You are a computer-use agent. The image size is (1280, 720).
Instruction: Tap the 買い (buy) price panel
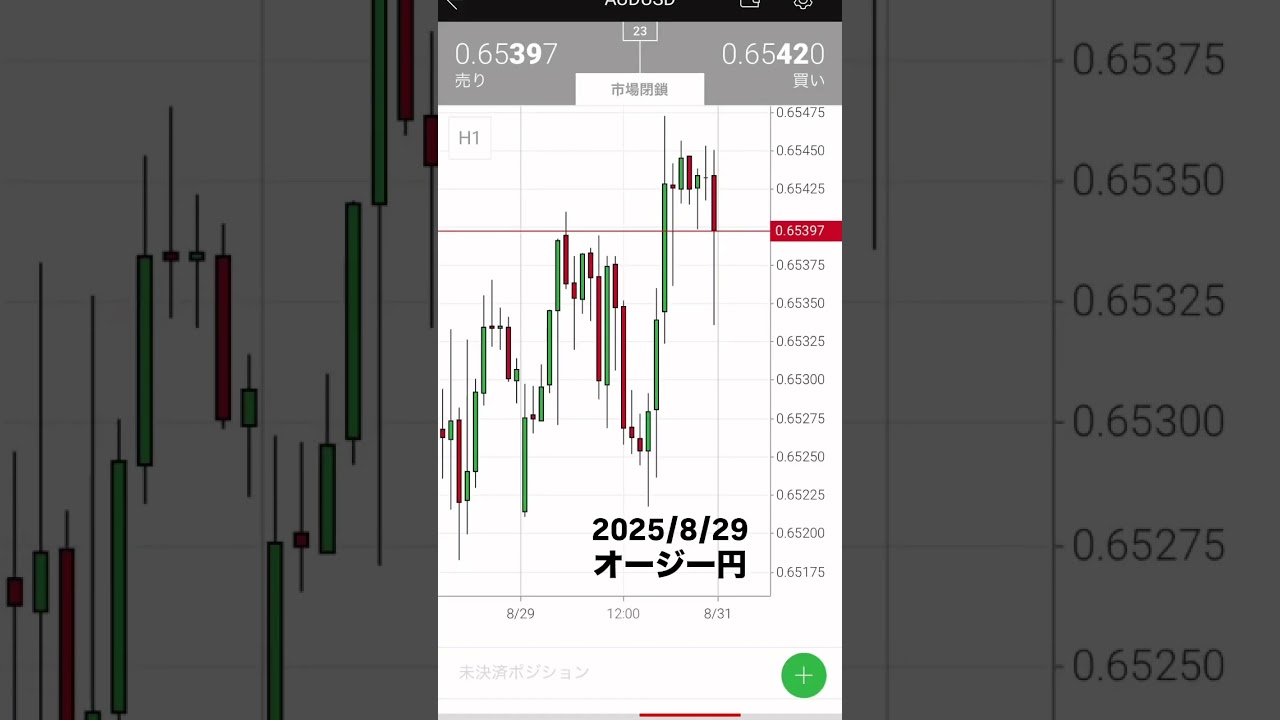click(x=773, y=64)
